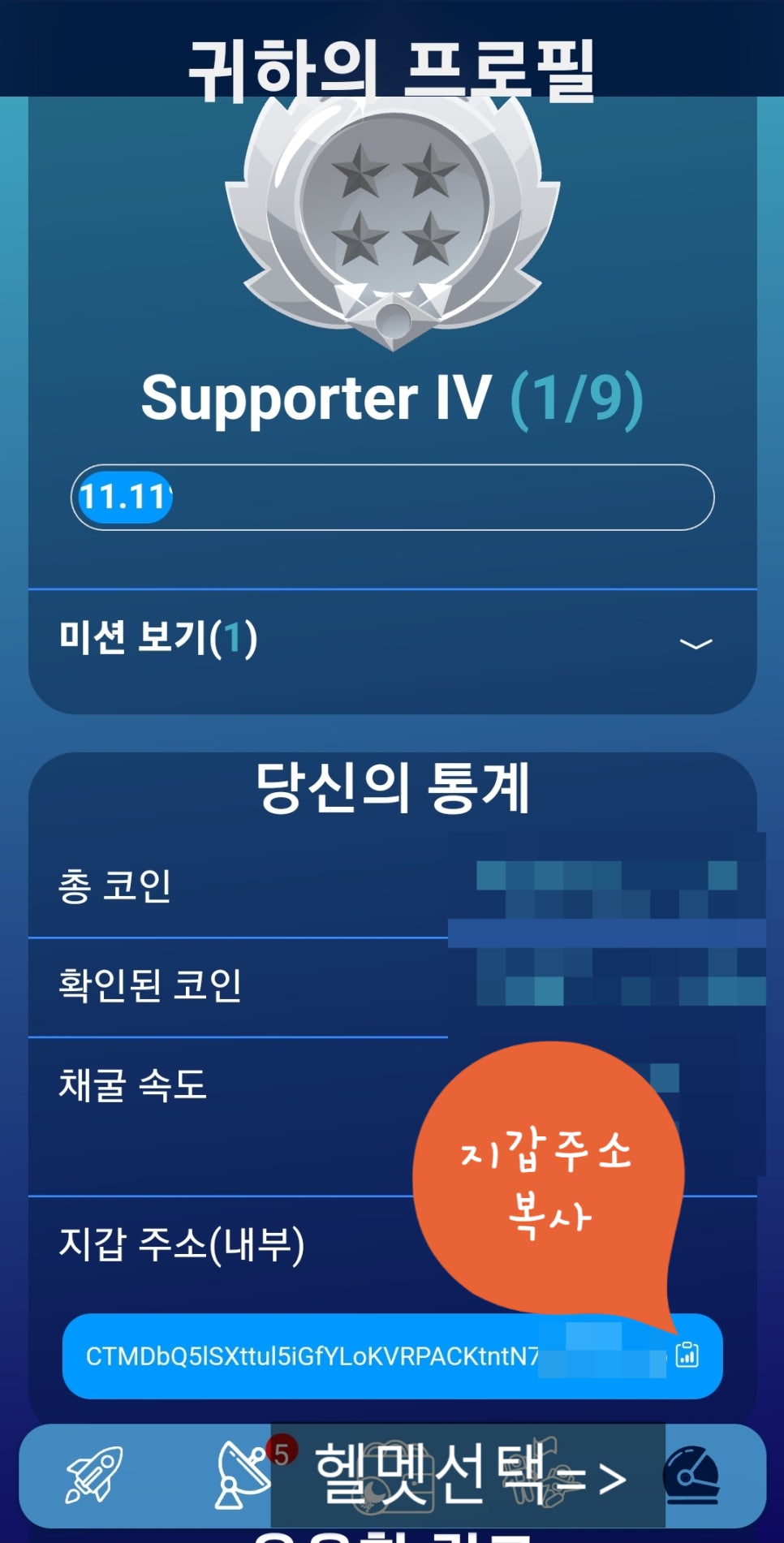The height and width of the screenshot is (1543, 784).
Task: Expand the 미션 보기 section
Action: tap(695, 643)
